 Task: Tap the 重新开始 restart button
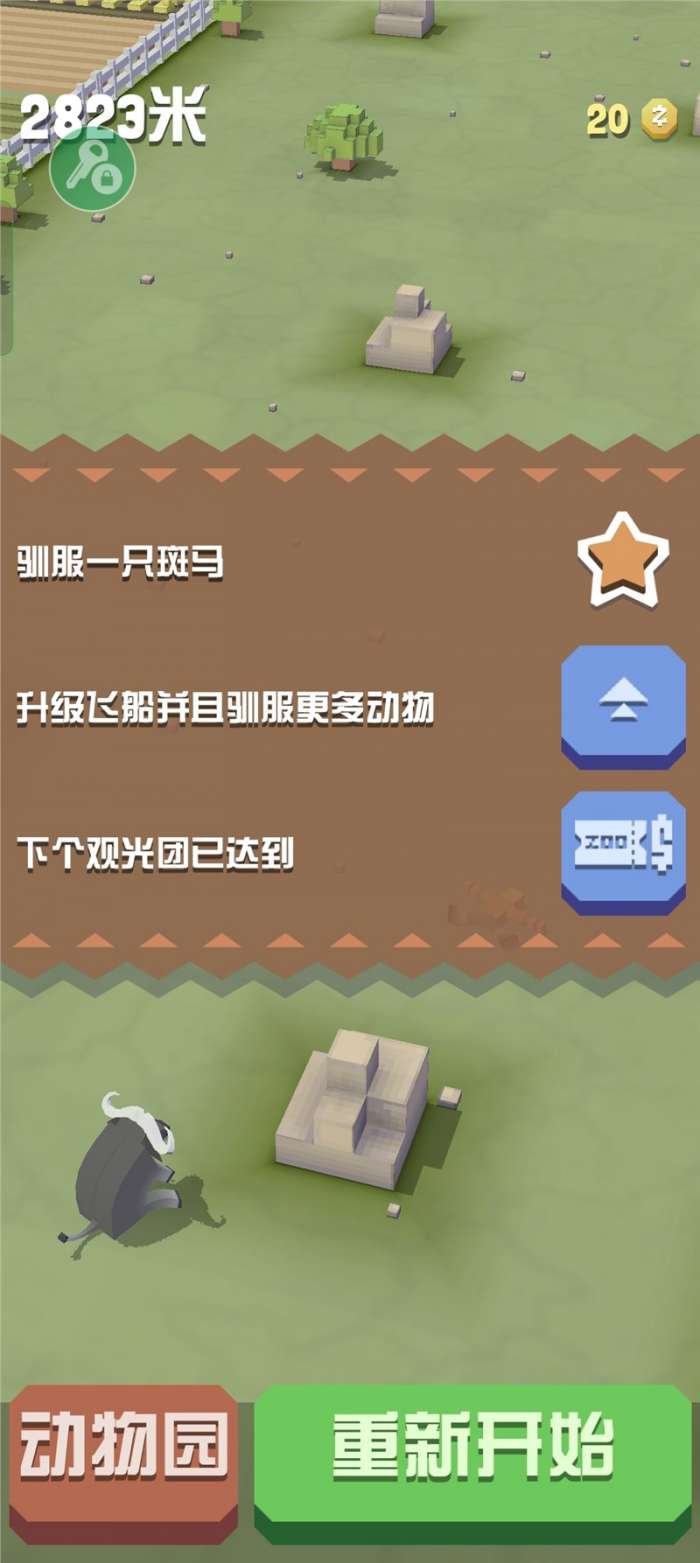coord(471,1445)
